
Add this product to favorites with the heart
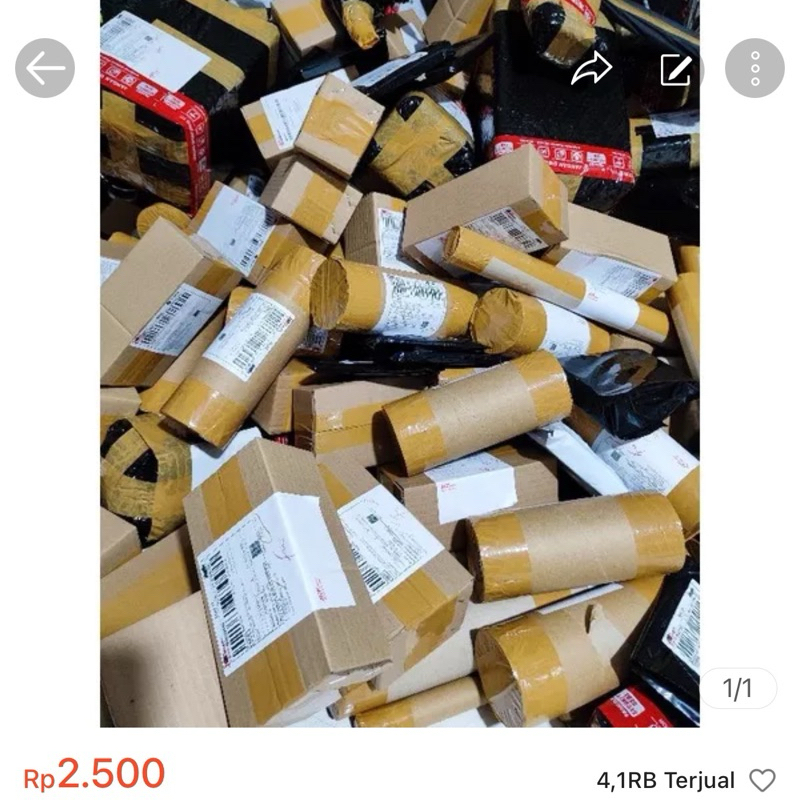tap(763, 780)
